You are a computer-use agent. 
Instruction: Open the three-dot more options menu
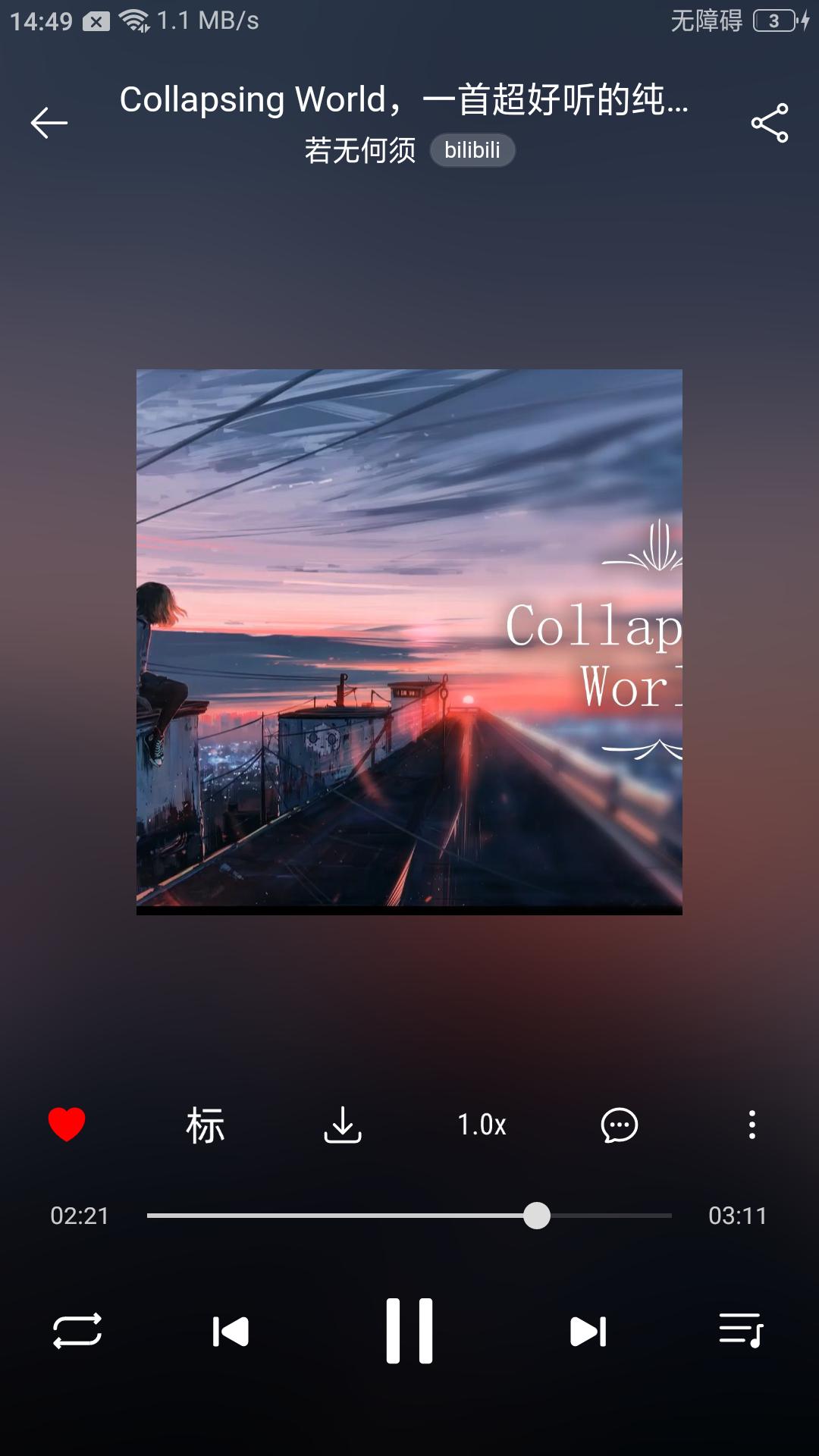pyautogui.click(x=752, y=1125)
